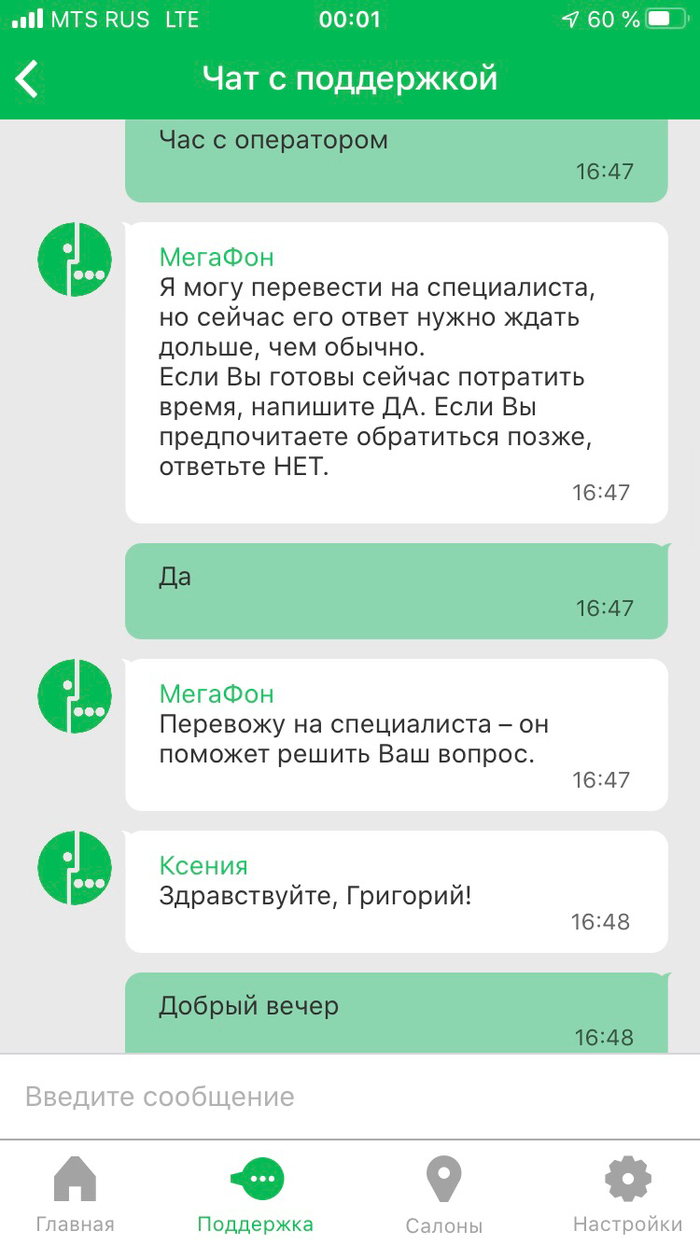Open the Настройки tab

tap(627, 1194)
